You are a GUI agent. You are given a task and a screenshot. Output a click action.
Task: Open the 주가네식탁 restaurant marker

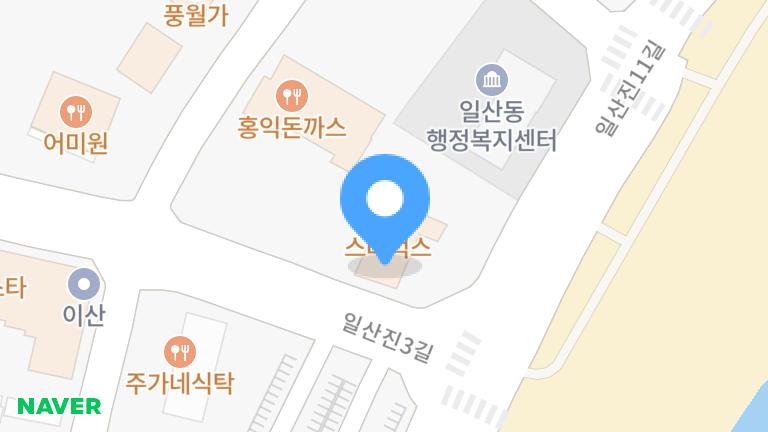[179, 351]
